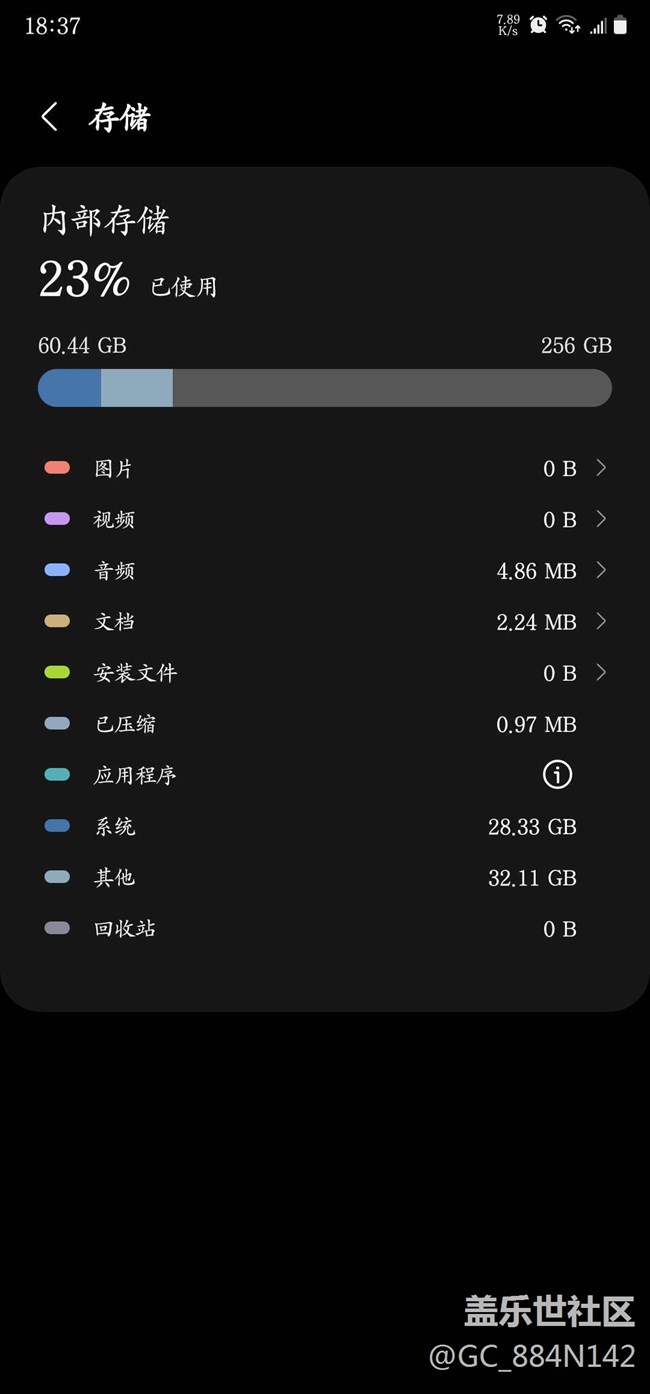View 文档 files using 2.24 MB
The width and height of the screenshot is (650, 1394).
point(325,621)
